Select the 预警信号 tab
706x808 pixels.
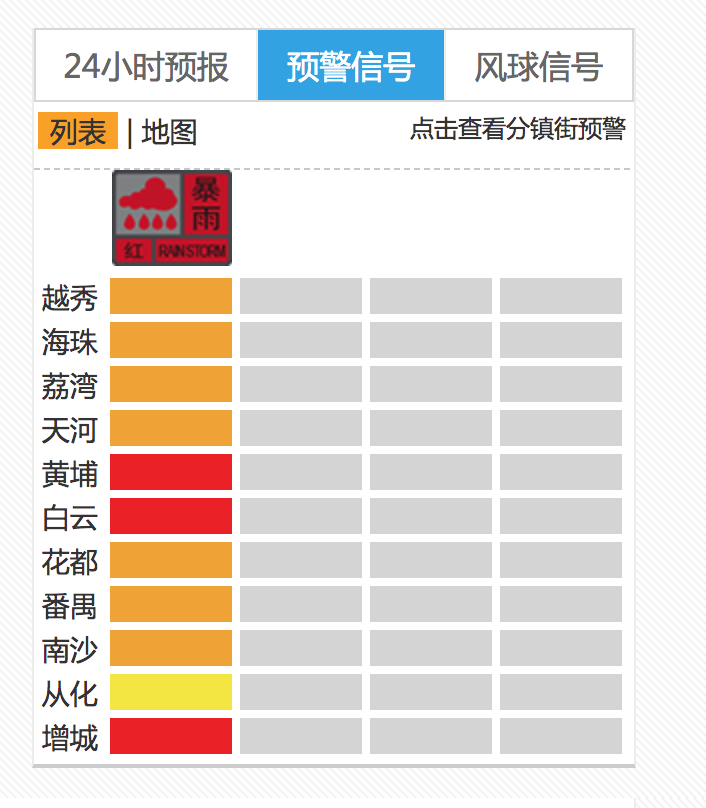click(350, 66)
